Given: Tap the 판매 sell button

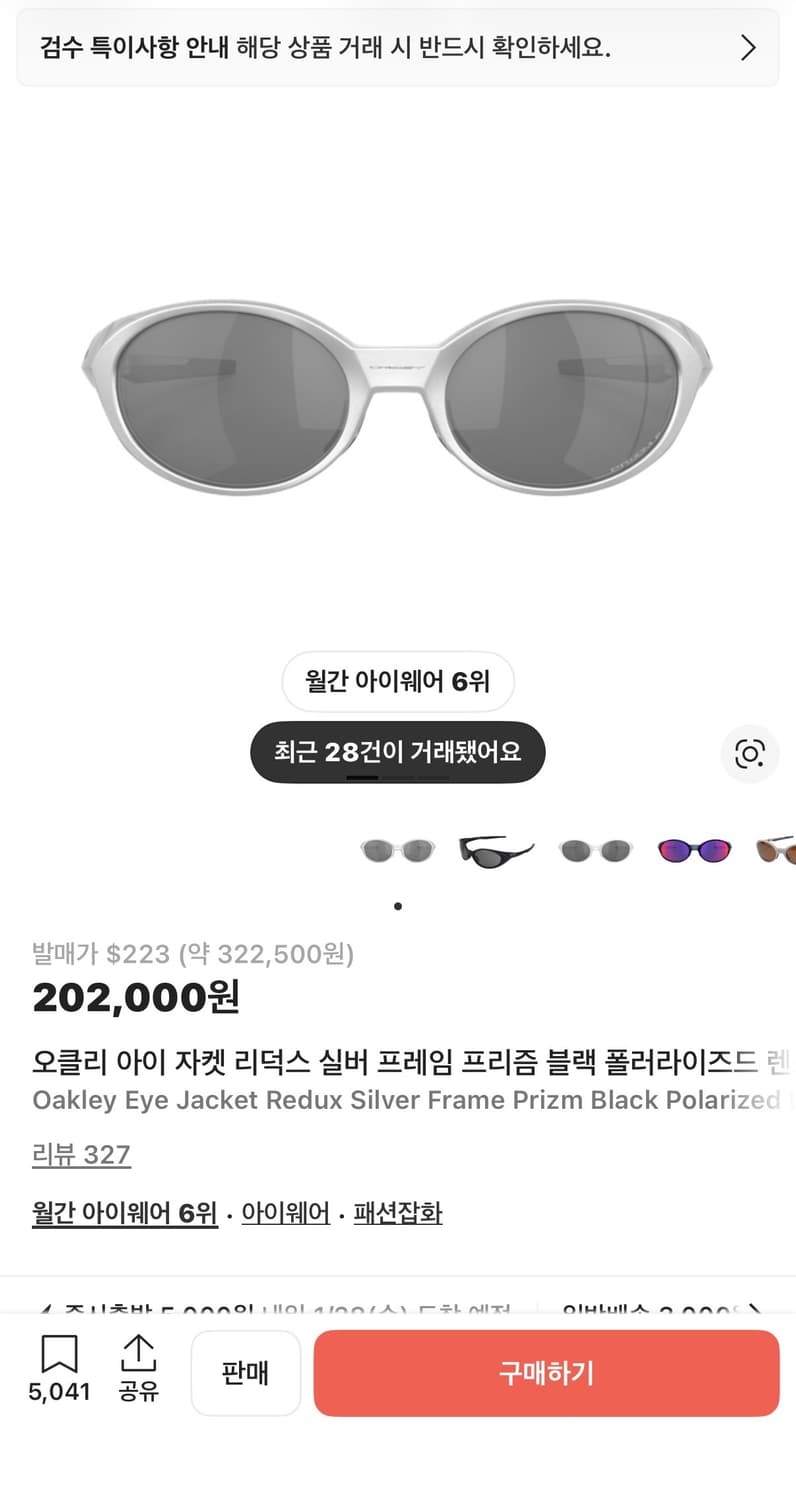Looking at the screenshot, I should click(246, 1373).
